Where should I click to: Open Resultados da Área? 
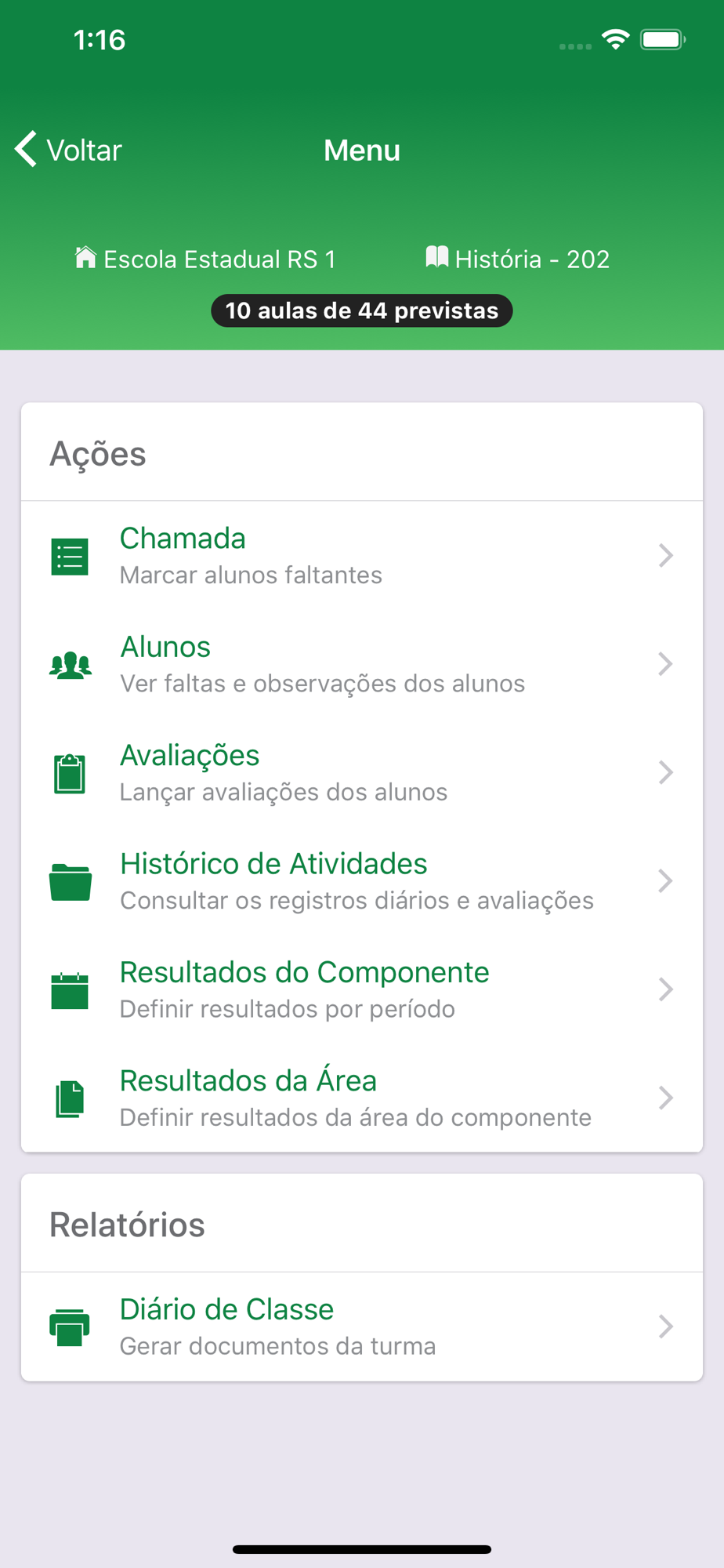360,1098
